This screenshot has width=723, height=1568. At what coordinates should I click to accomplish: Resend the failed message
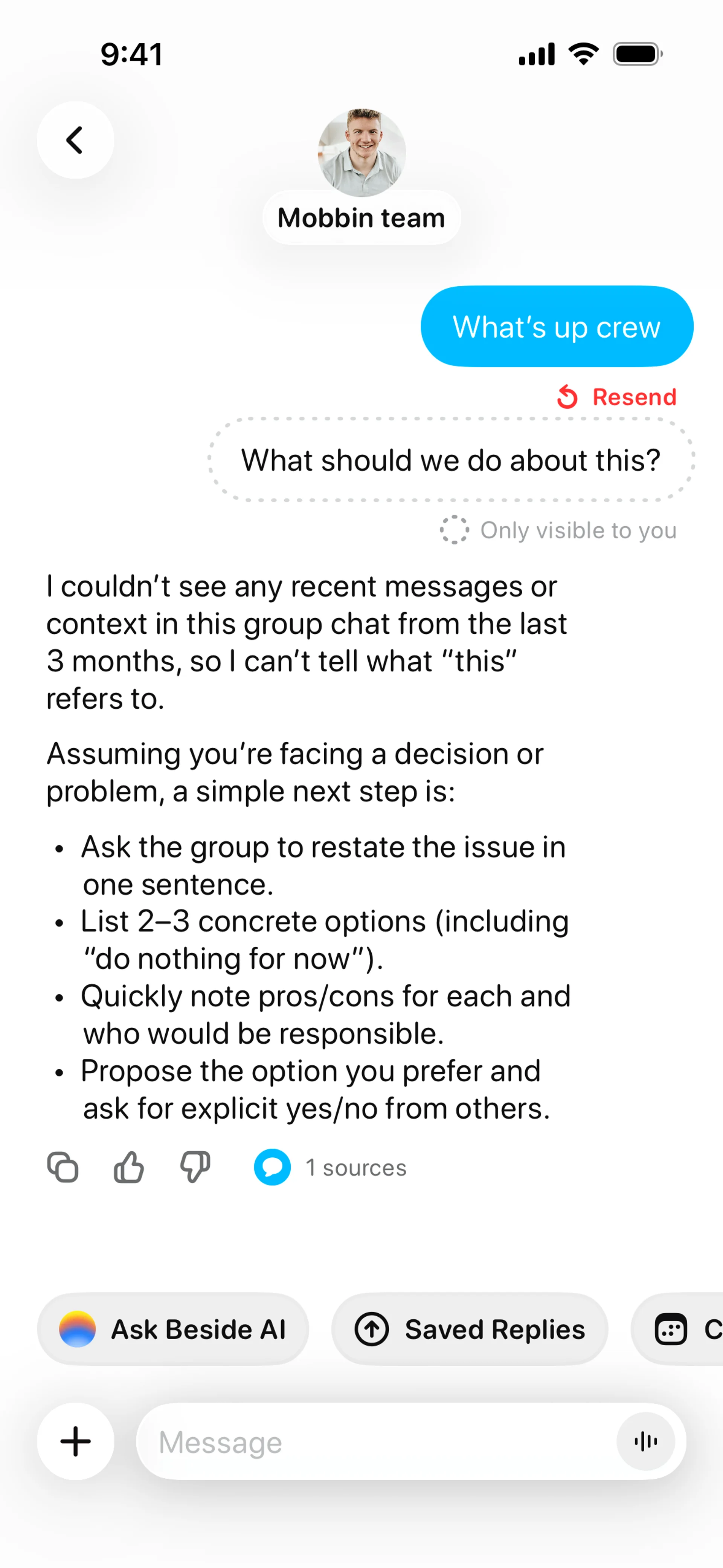tap(616, 397)
